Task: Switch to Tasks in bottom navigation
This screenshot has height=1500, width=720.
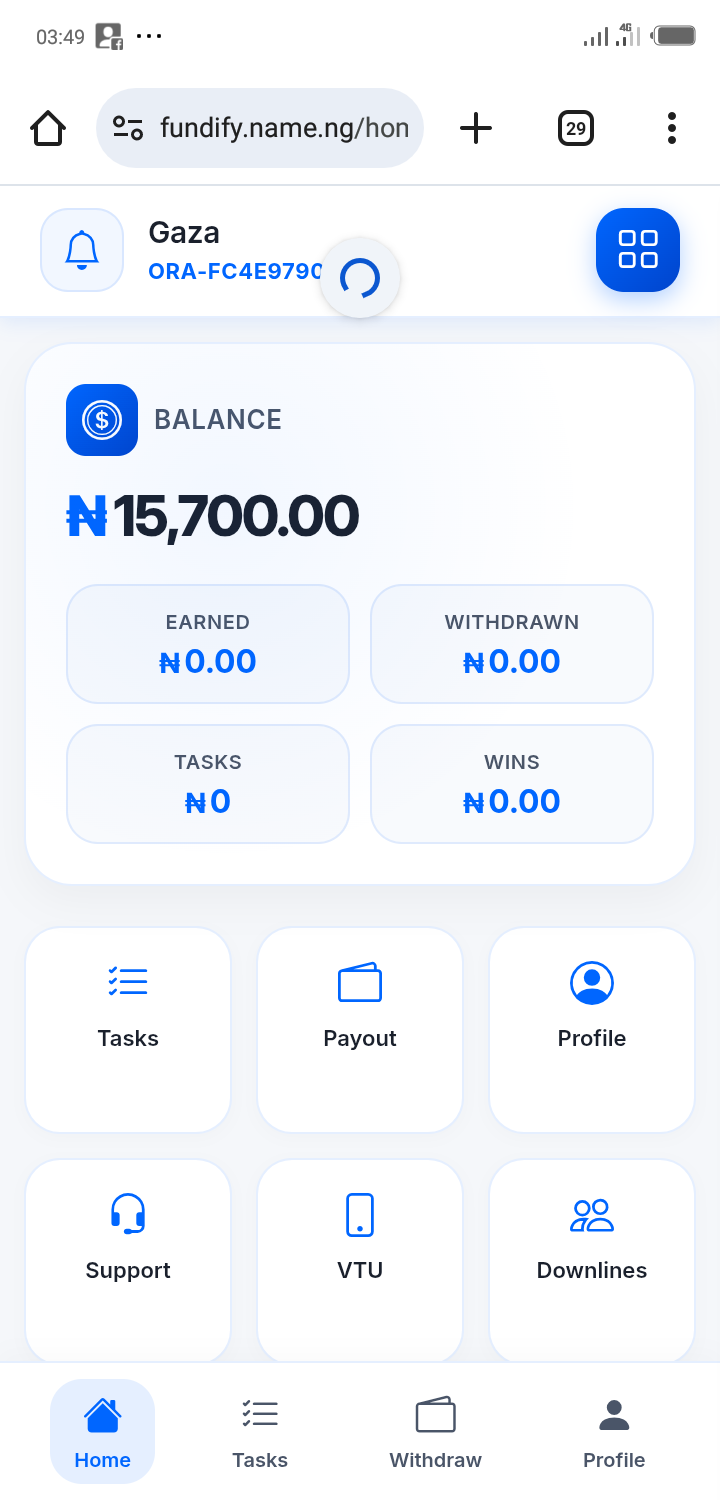Action: pyautogui.click(x=260, y=1432)
